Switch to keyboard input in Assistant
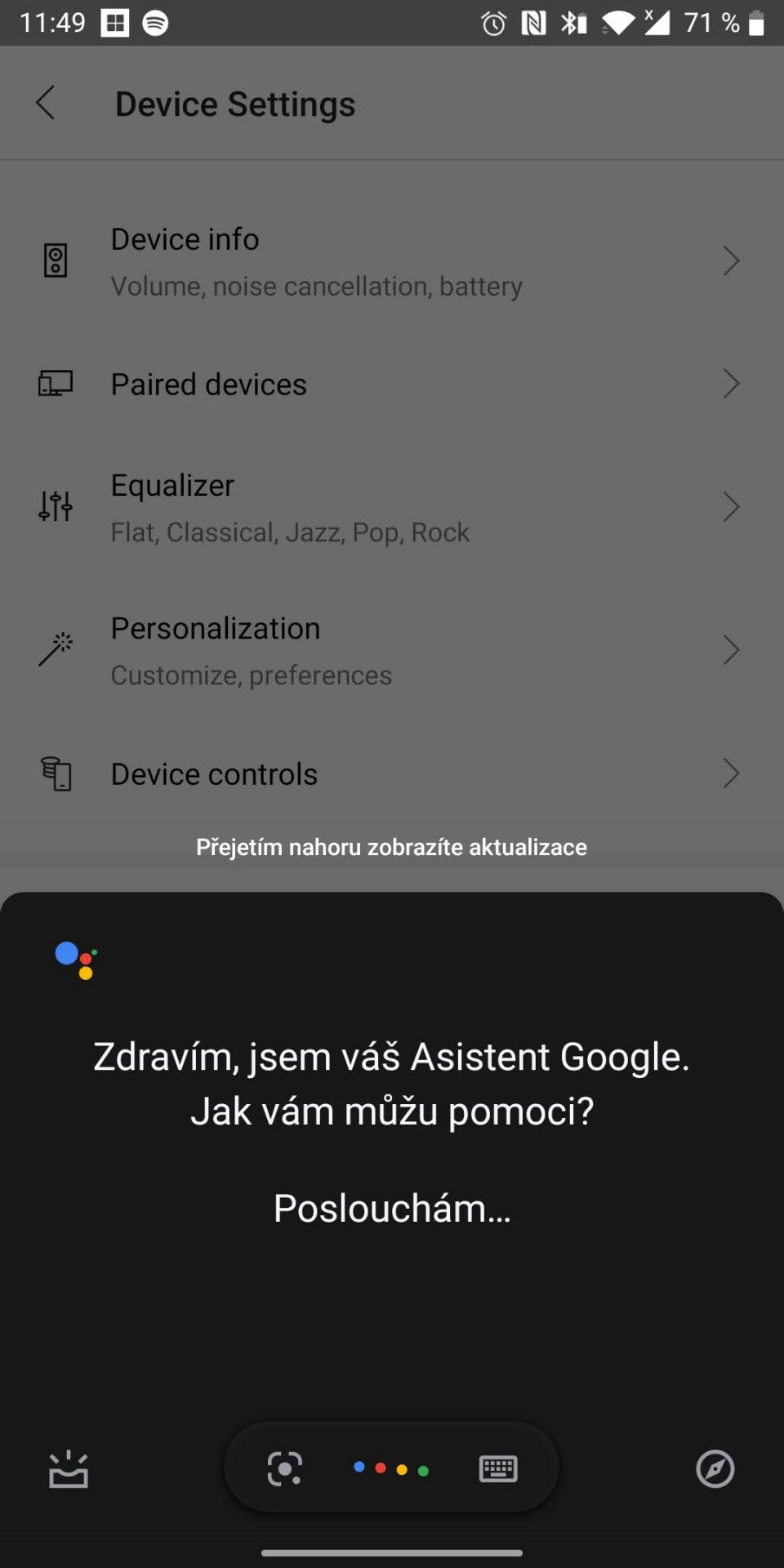The image size is (784, 1568). click(498, 1468)
